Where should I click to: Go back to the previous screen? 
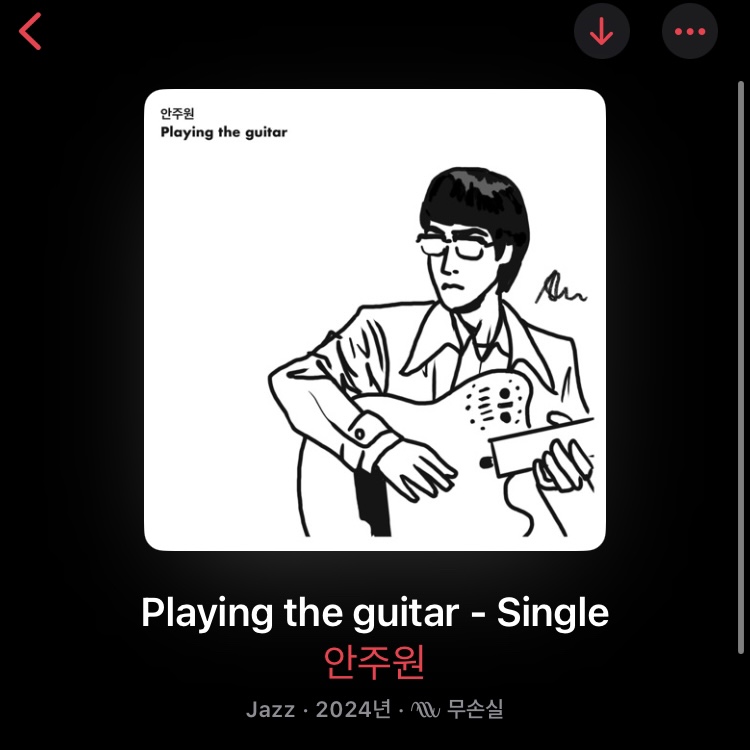pyautogui.click(x=31, y=32)
